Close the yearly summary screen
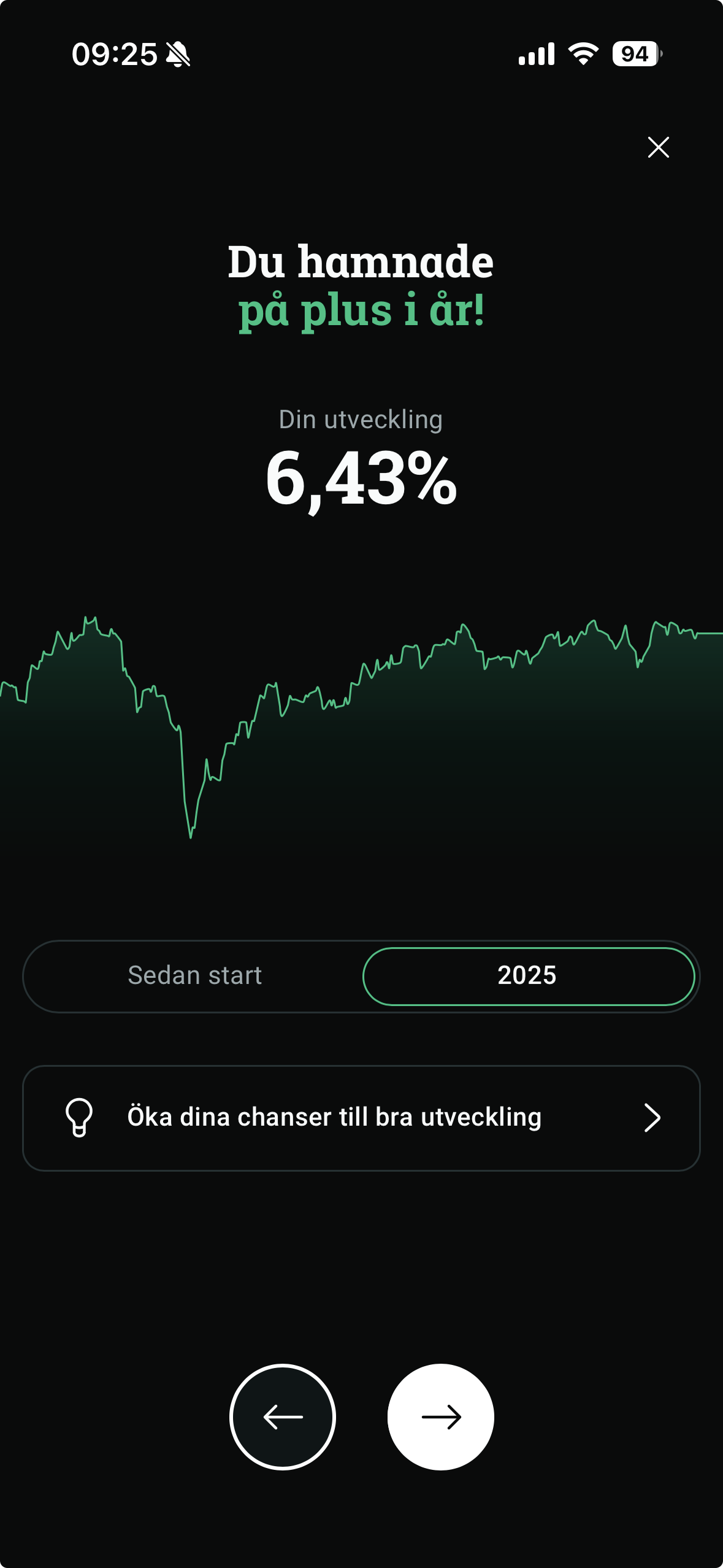This screenshot has height=1568, width=723. click(658, 147)
